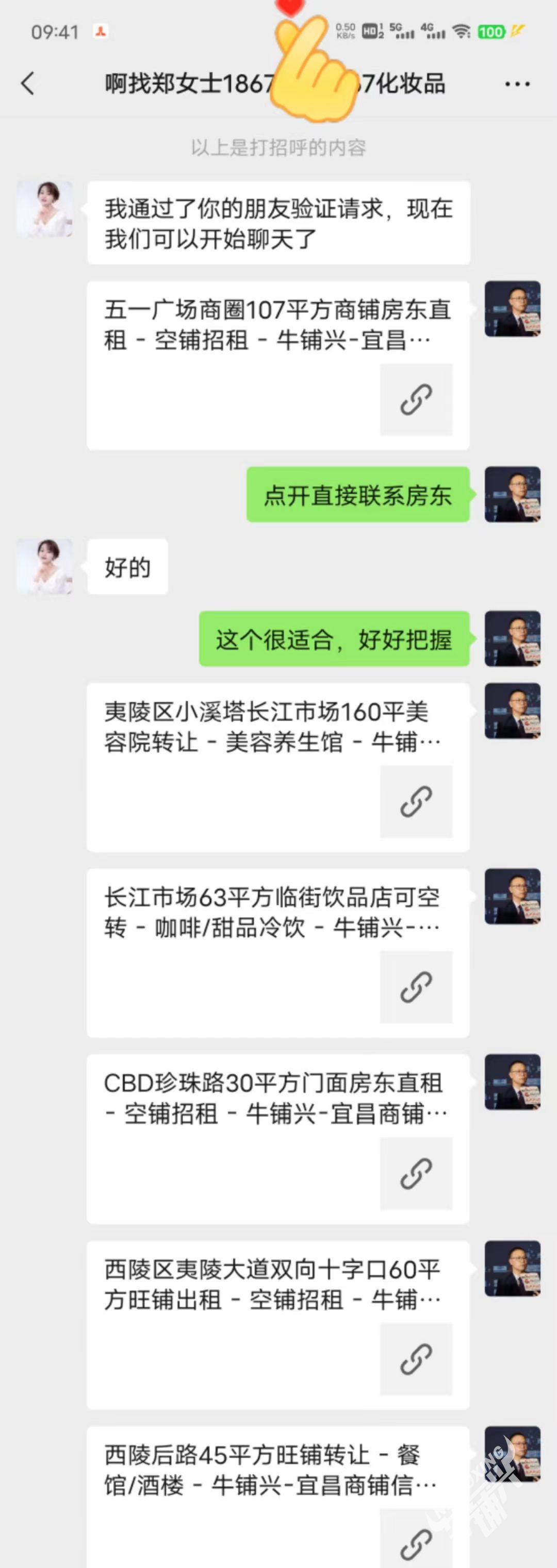Image resolution: width=557 pixels, height=1568 pixels.
Task: Open the chat overflow menu
Action: point(517,84)
